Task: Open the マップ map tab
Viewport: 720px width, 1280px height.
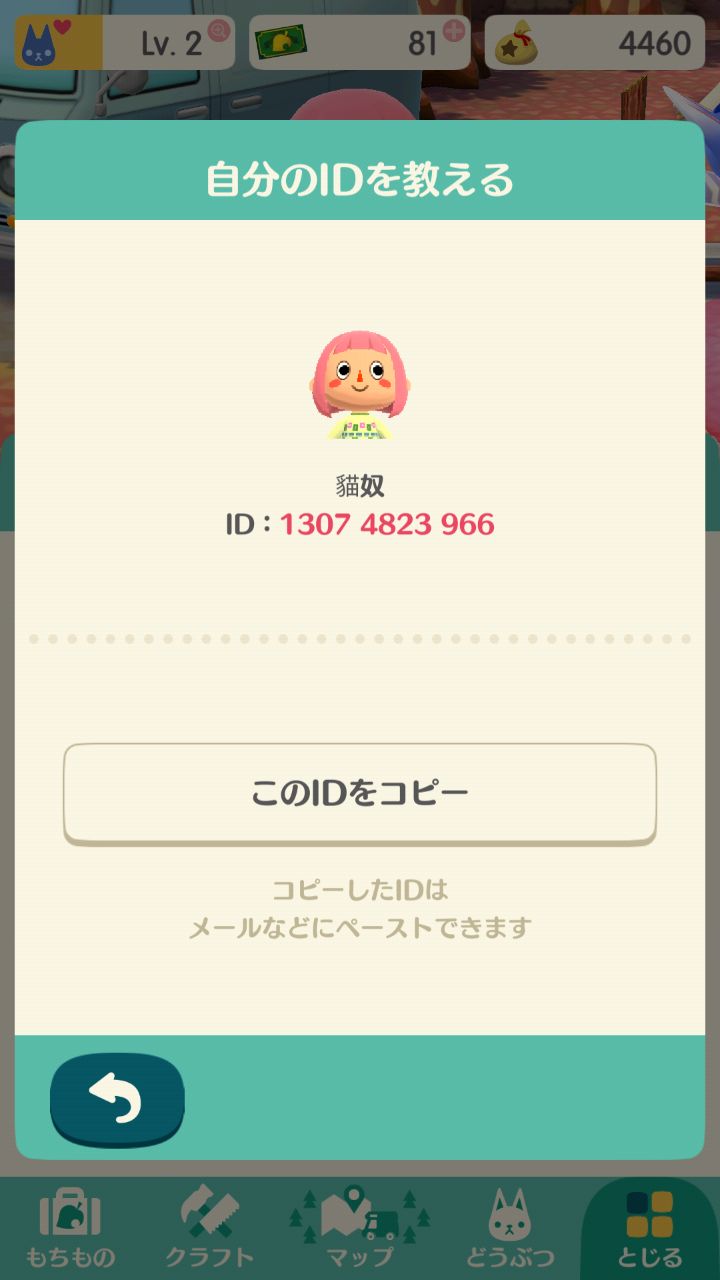Action: [x=360, y=1229]
